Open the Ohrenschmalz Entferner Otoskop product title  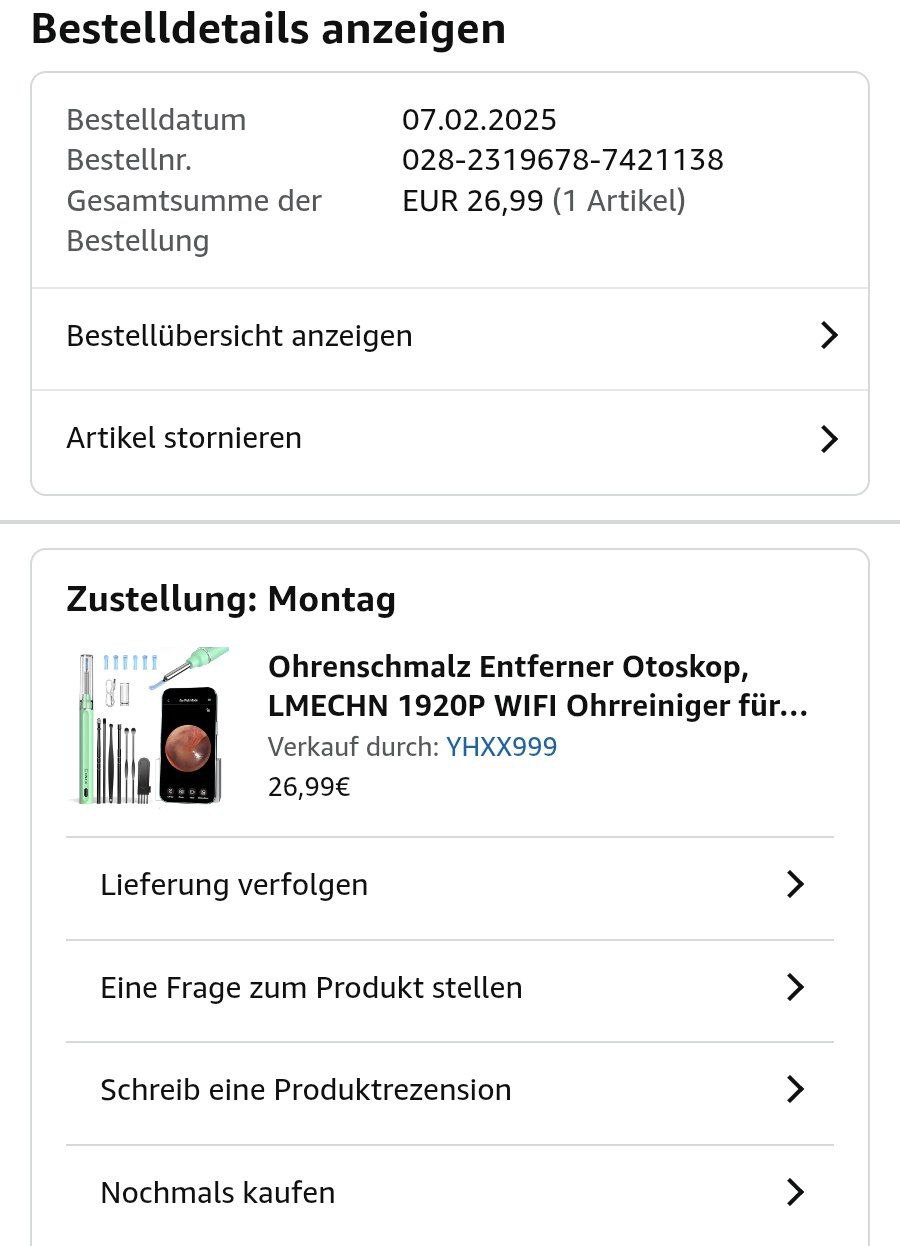pos(537,686)
